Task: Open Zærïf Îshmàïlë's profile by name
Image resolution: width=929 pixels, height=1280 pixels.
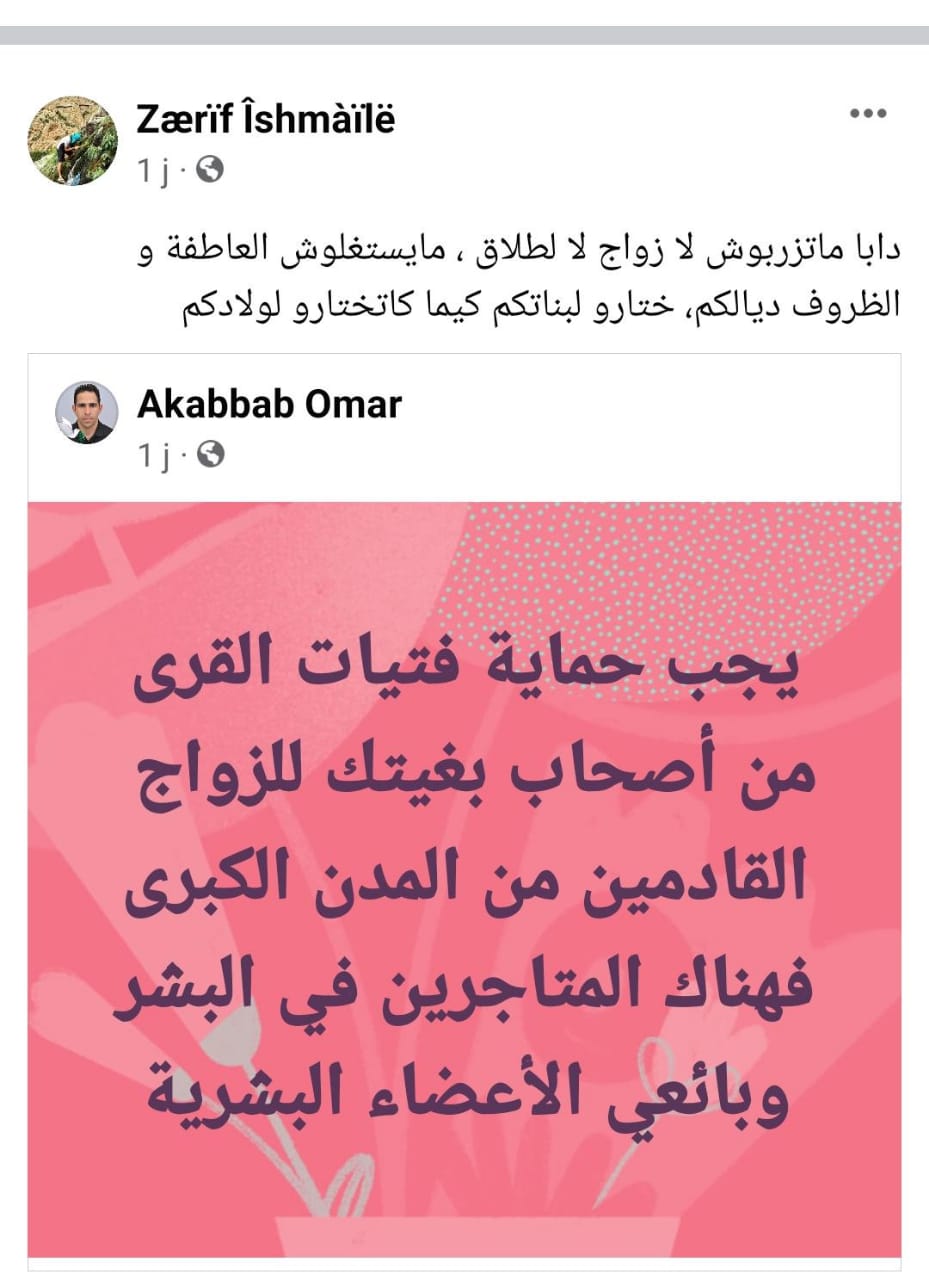Action: tap(266, 119)
